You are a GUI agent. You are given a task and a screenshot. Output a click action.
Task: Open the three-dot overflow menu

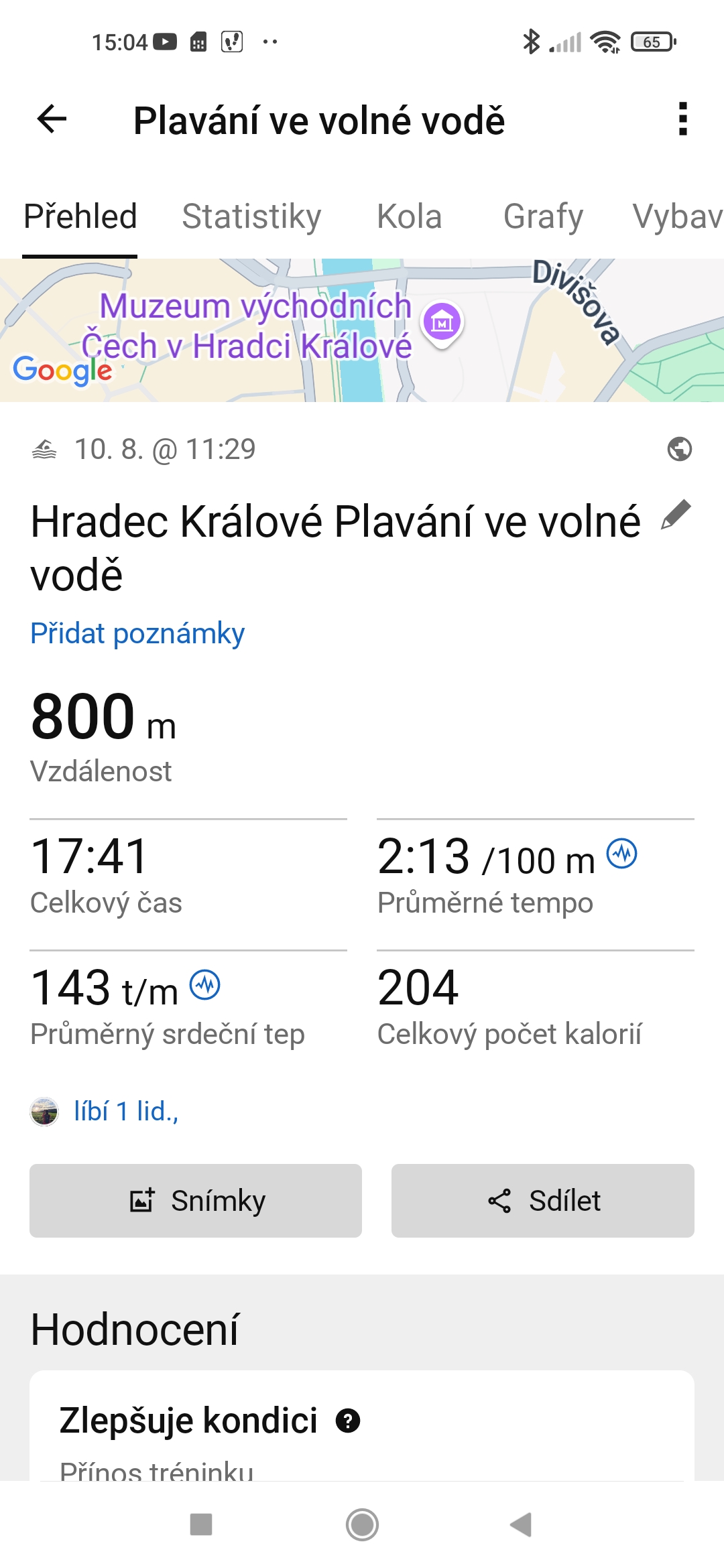click(682, 119)
